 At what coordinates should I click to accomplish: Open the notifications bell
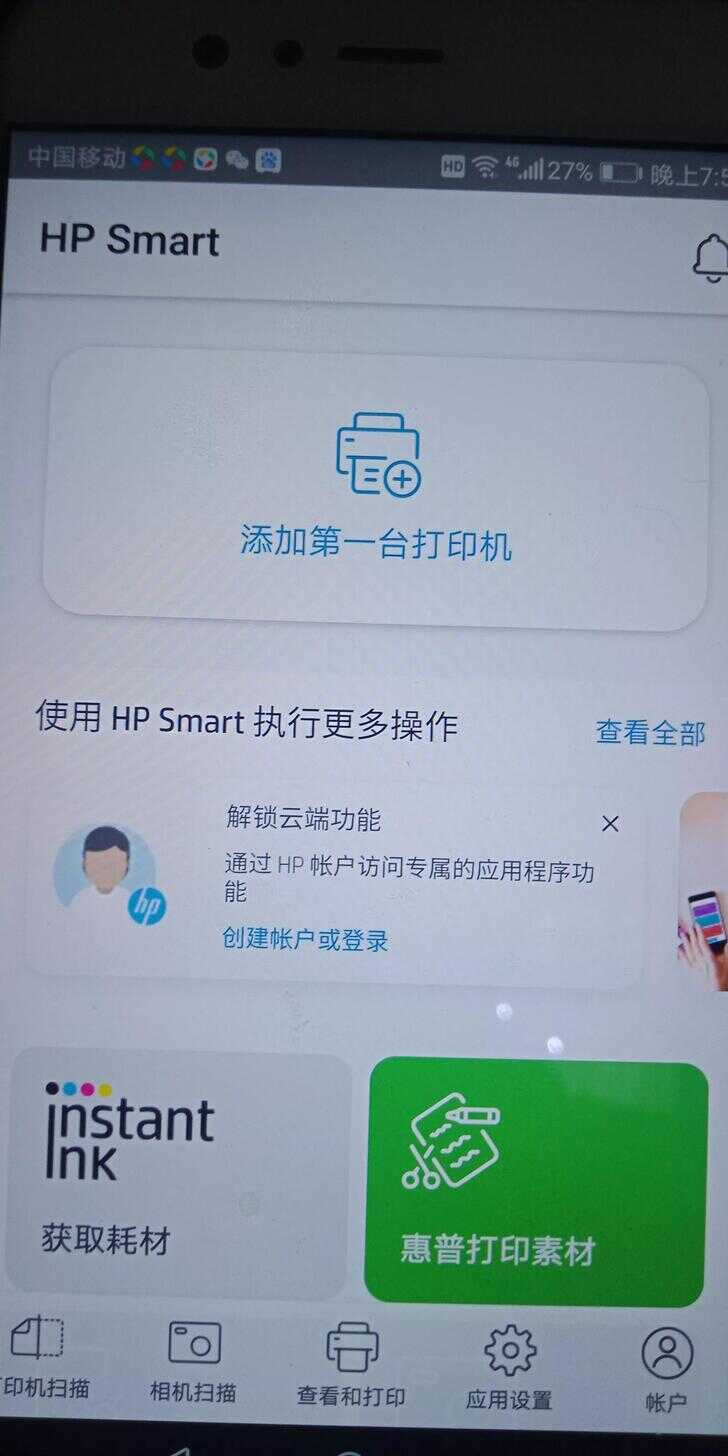pyautogui.click(x=710, y=257)
